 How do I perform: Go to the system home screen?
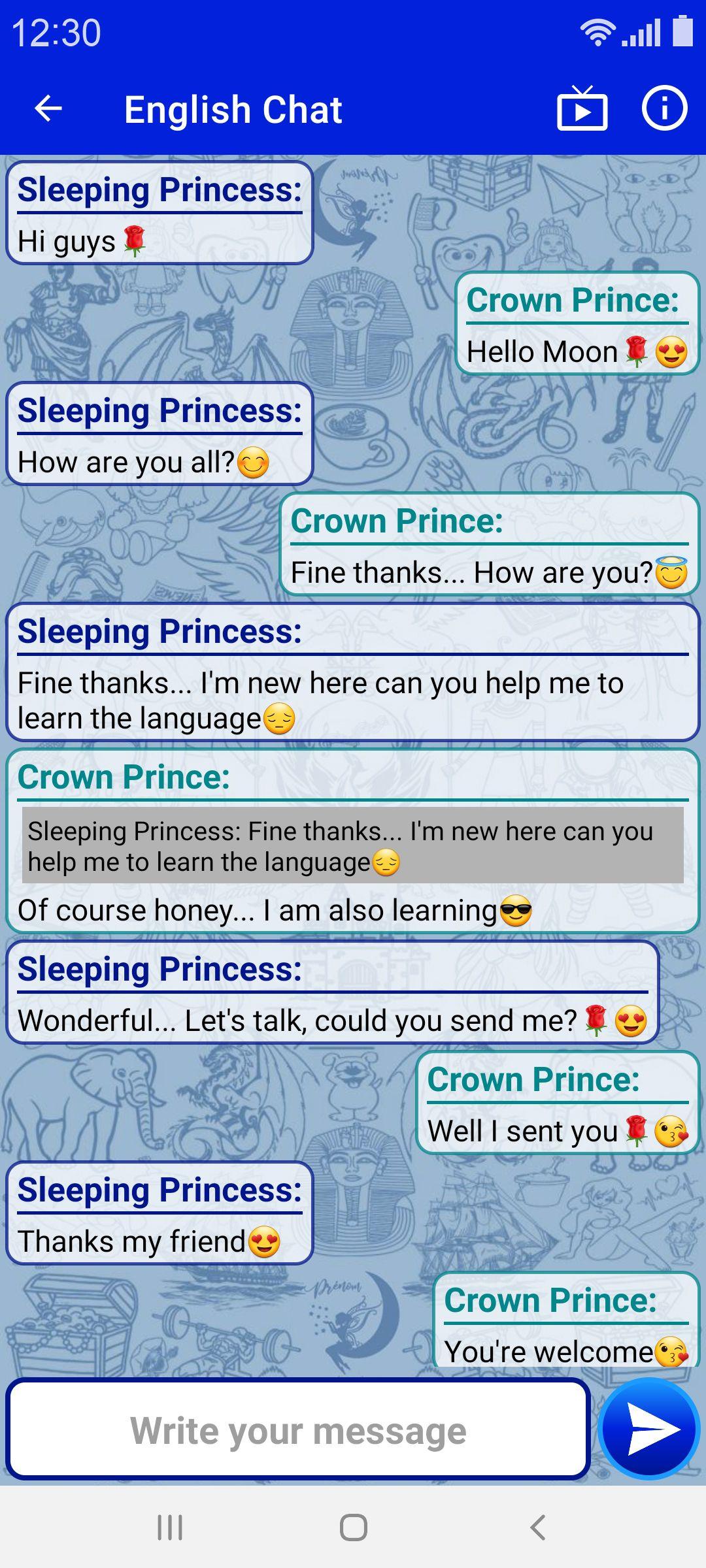353,1527
